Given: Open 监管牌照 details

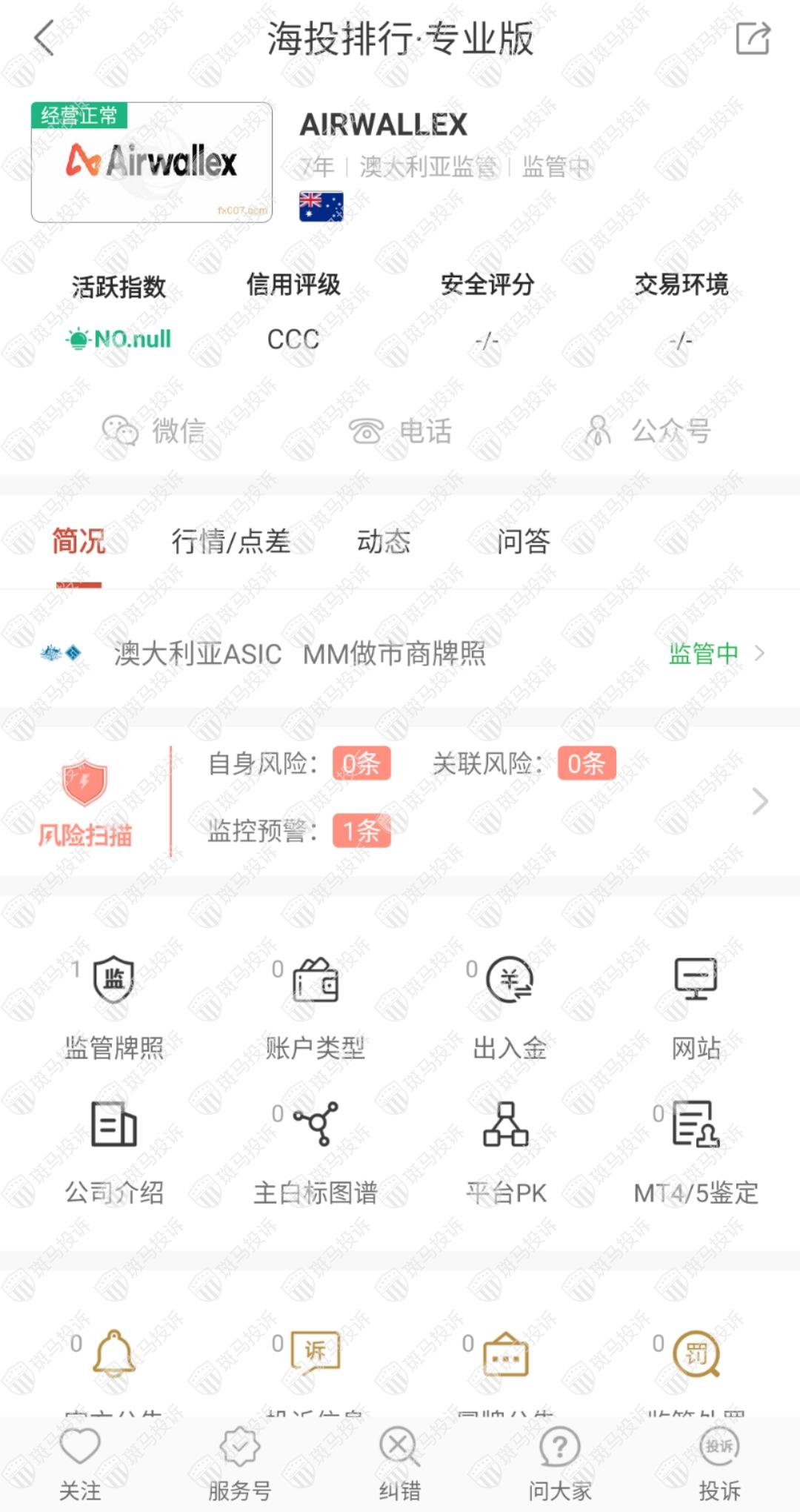Looking at the screenshot, I should (114, 1008).
